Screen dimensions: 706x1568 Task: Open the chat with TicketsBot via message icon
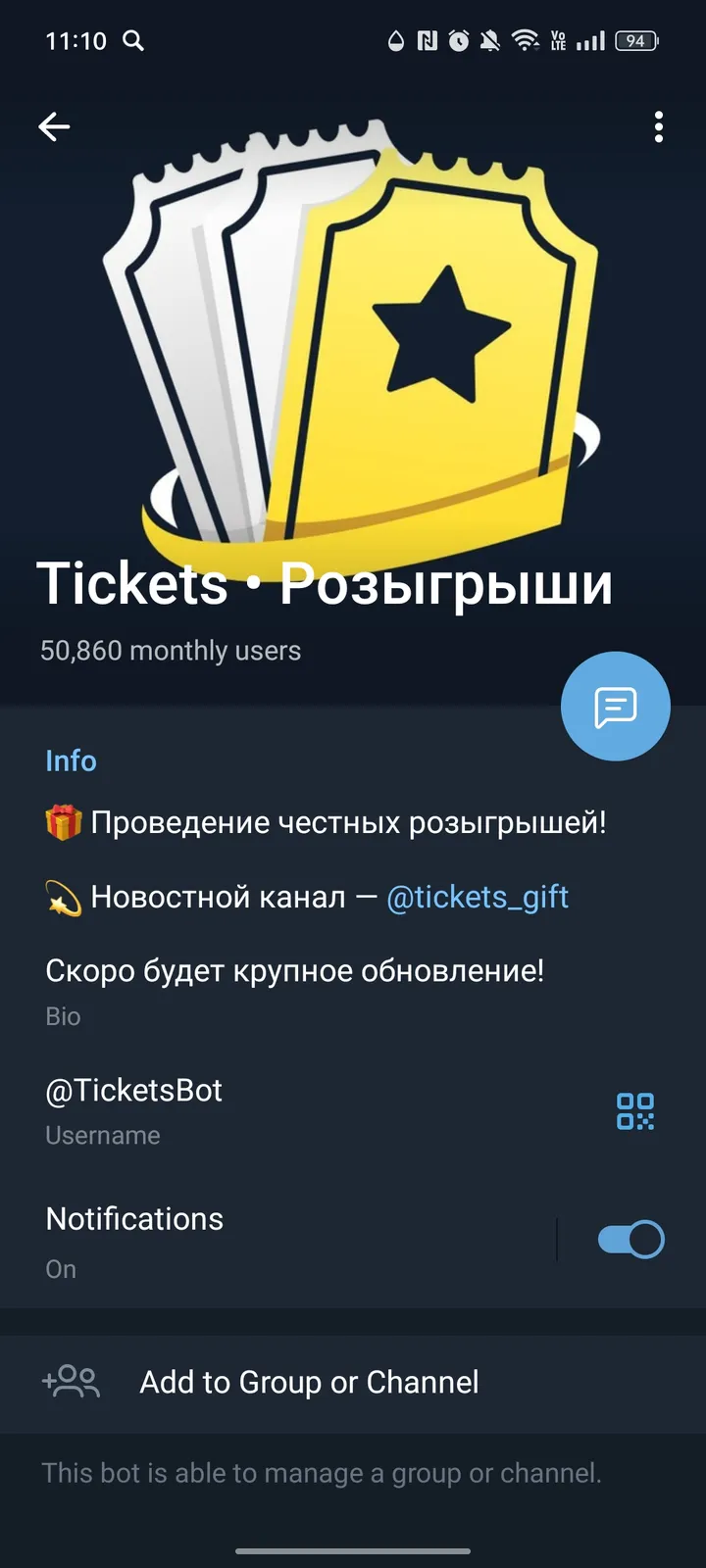coord(615,706)
